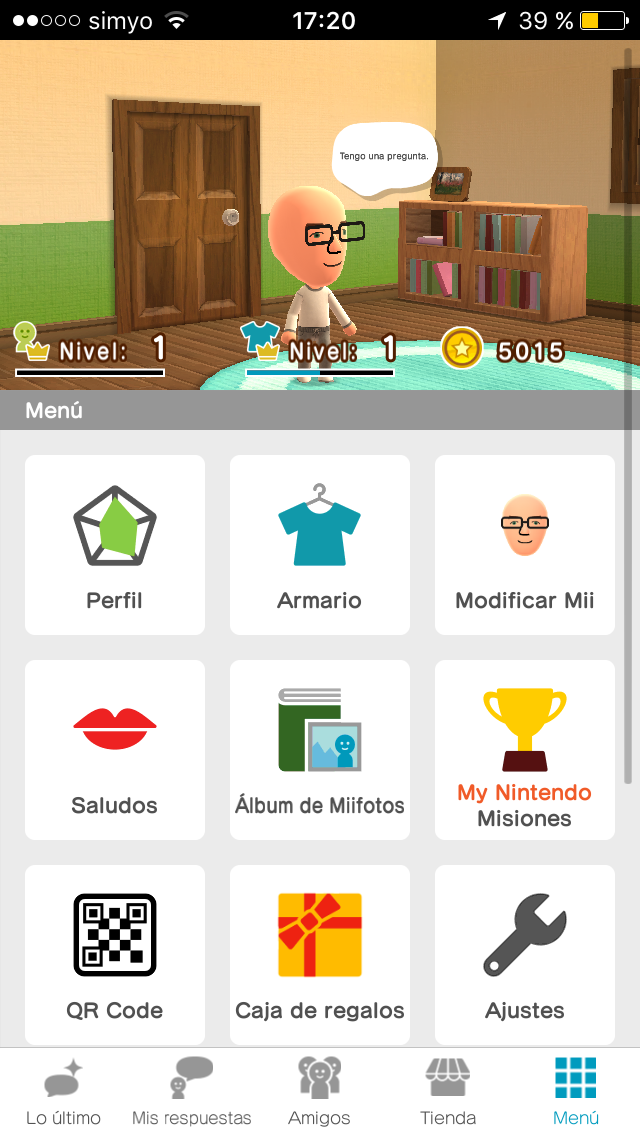The image size is (640, 1136).
Task: Switch to the Lo último tab
Action: pyautogui.click(x=64, y=1092)
